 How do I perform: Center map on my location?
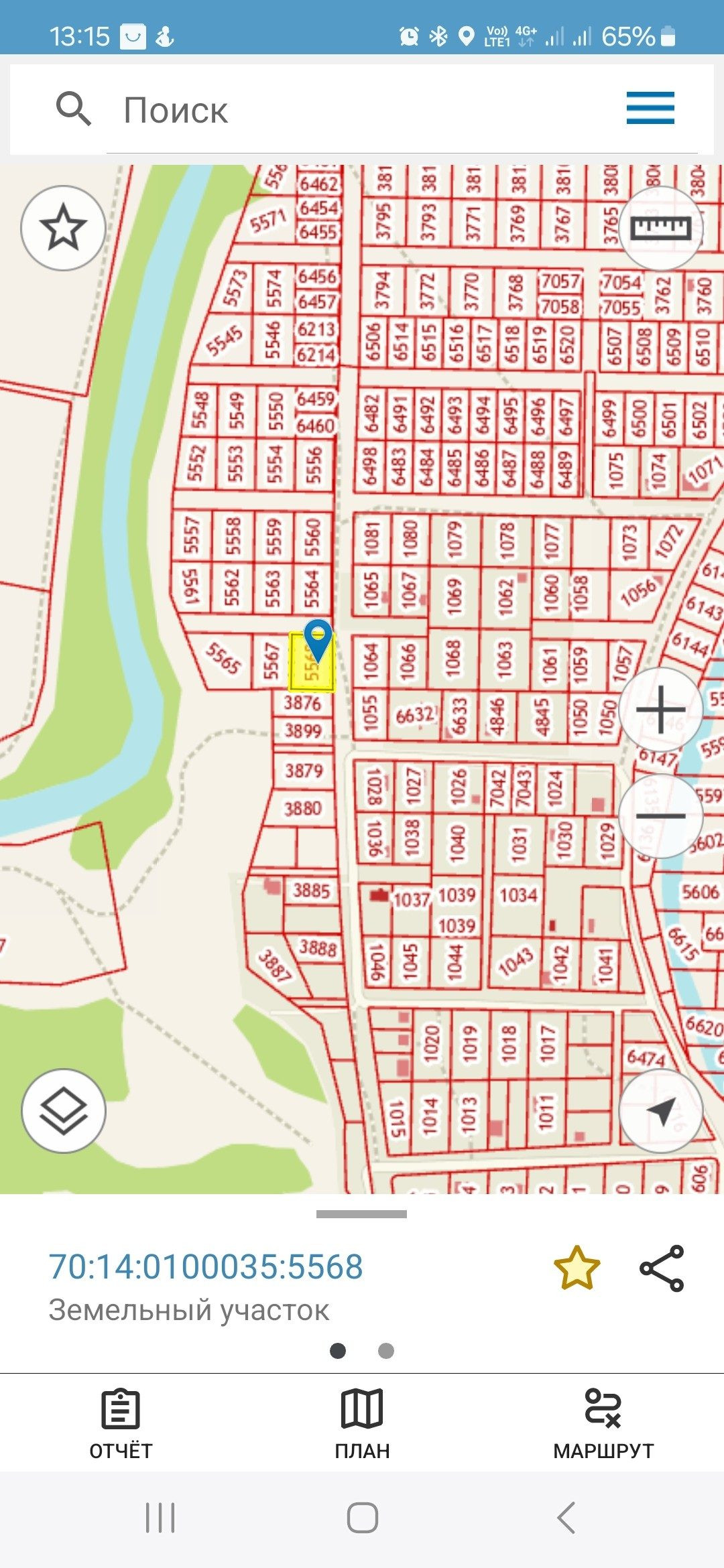660,1110
